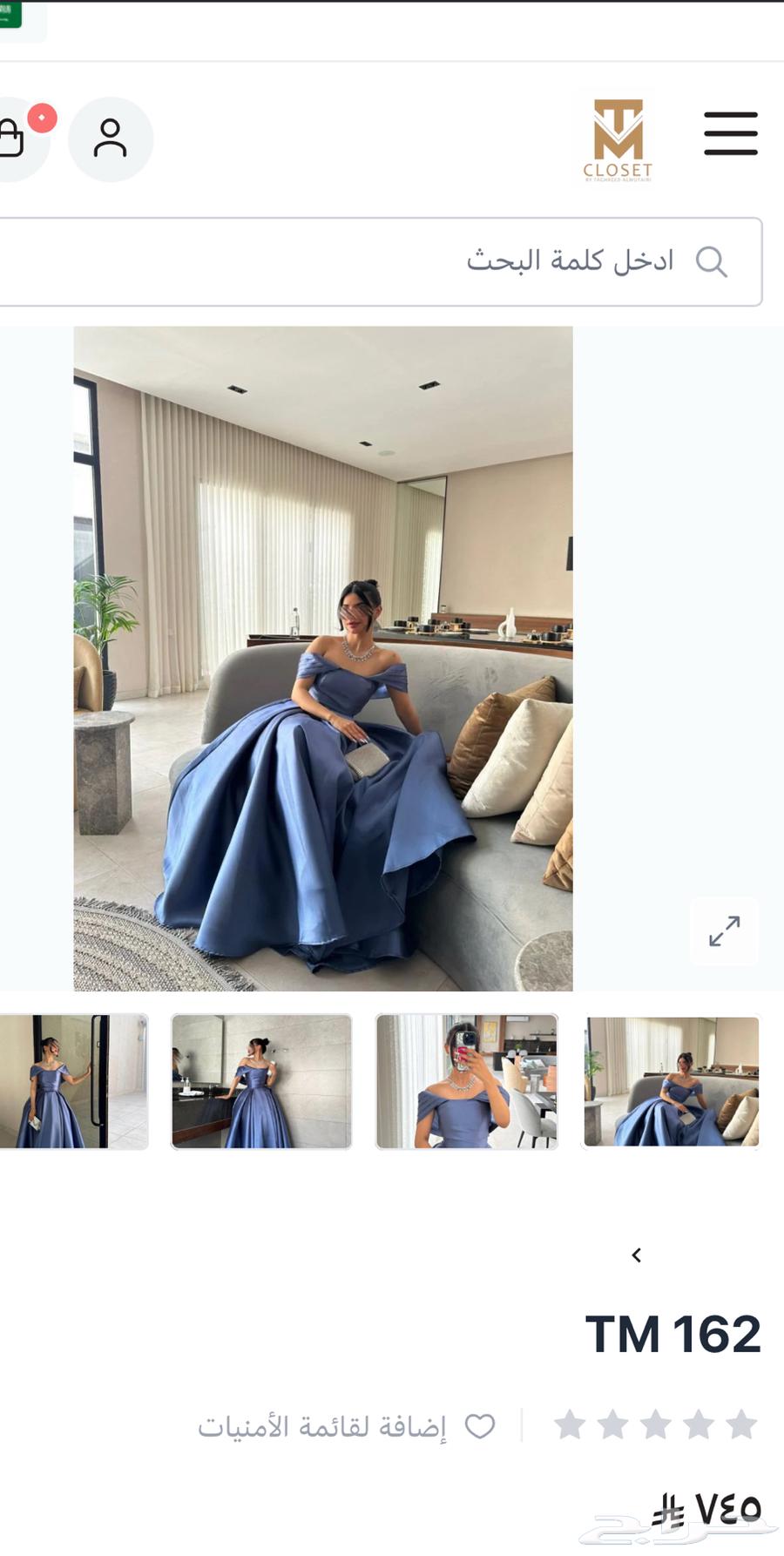Screen dimensions: 784x1556
Task: Add TM 162 to the wishlist
Action: tap(347, 1426)
